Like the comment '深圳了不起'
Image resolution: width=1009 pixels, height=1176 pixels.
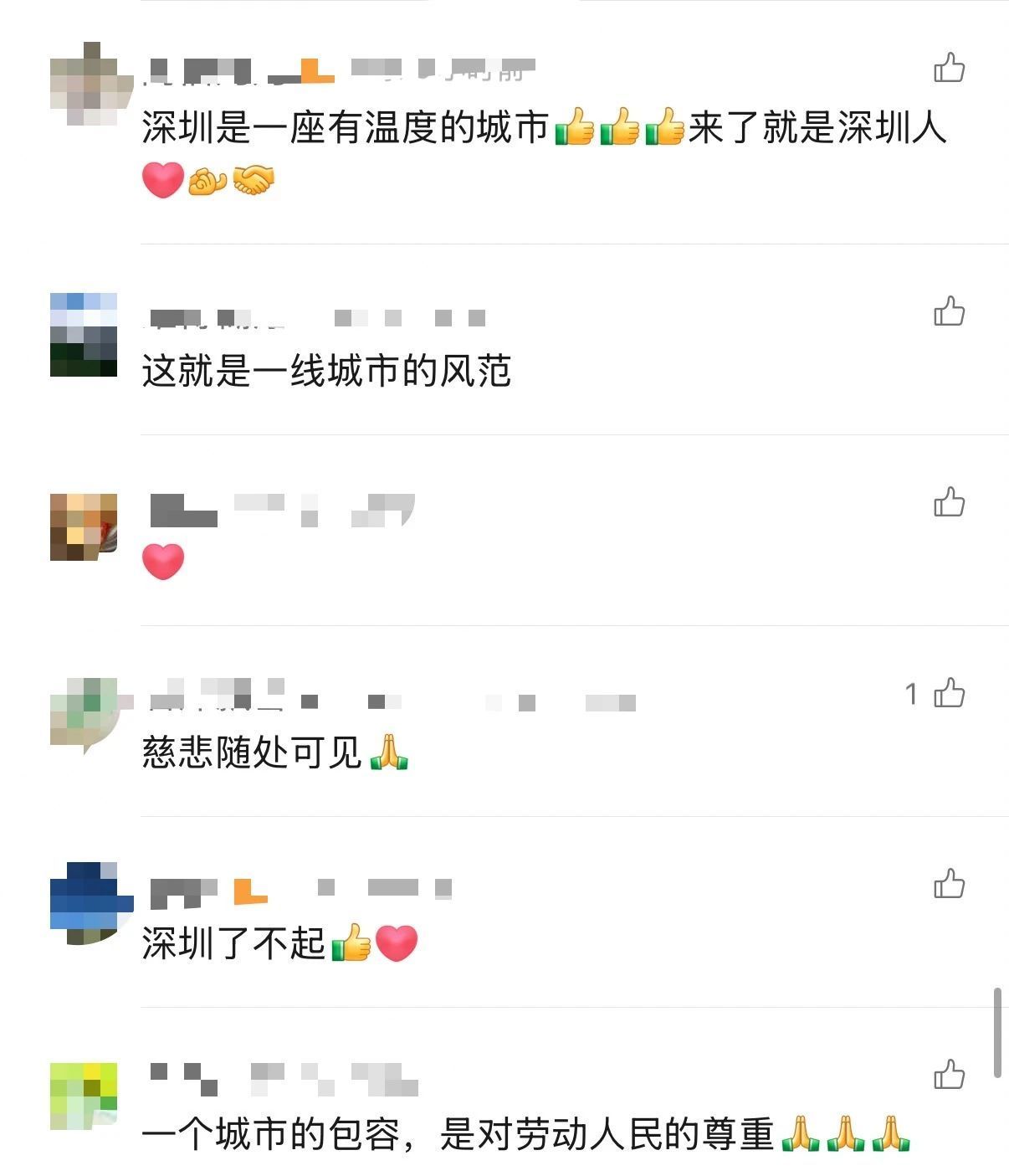coord(949,884)
